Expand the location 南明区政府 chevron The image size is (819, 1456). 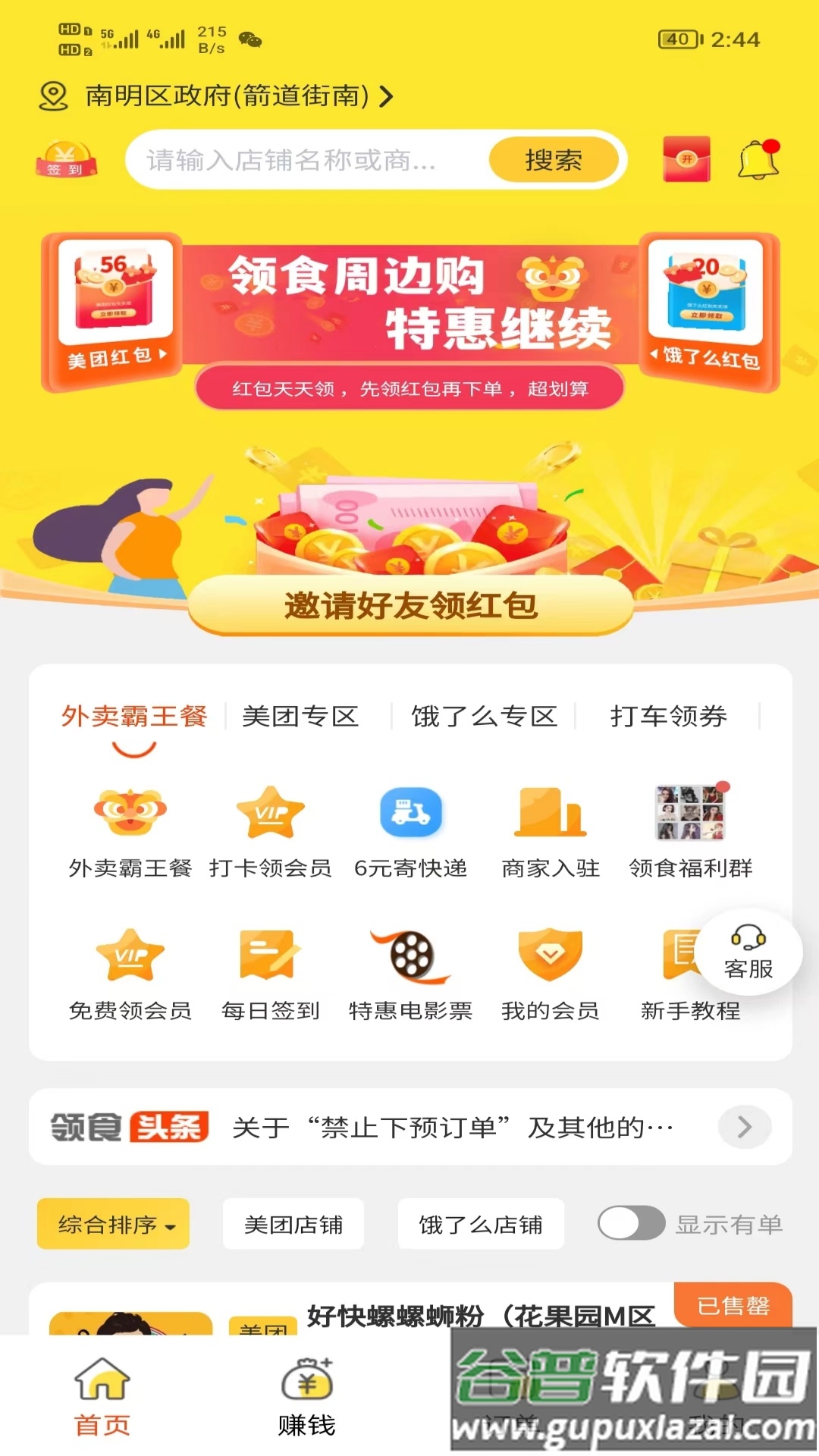tap(385, 97)
